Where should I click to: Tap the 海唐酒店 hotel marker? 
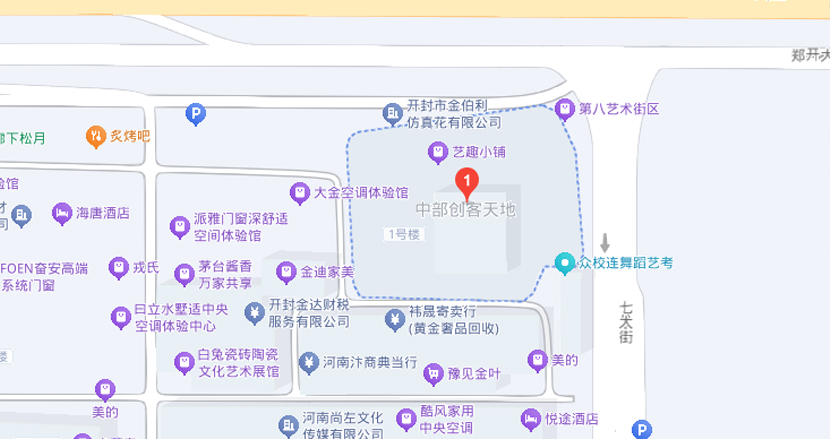tap(62, 213)
